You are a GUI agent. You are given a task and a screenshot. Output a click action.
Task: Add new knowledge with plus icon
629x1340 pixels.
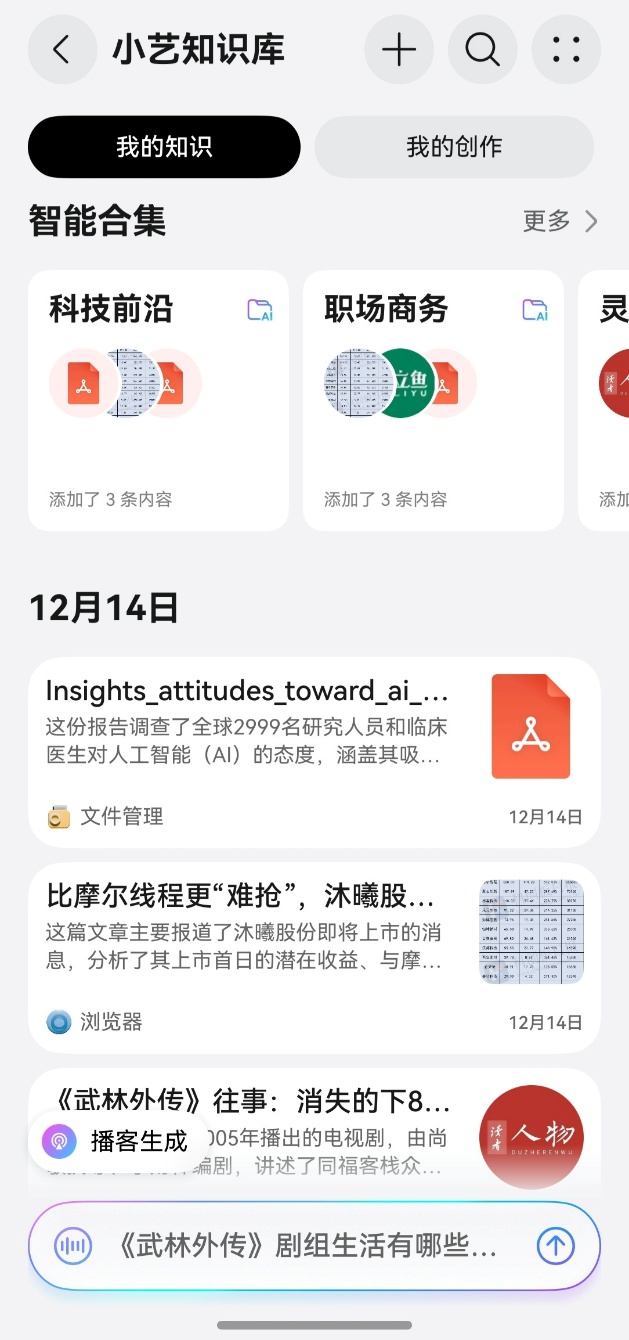[399, 49]
